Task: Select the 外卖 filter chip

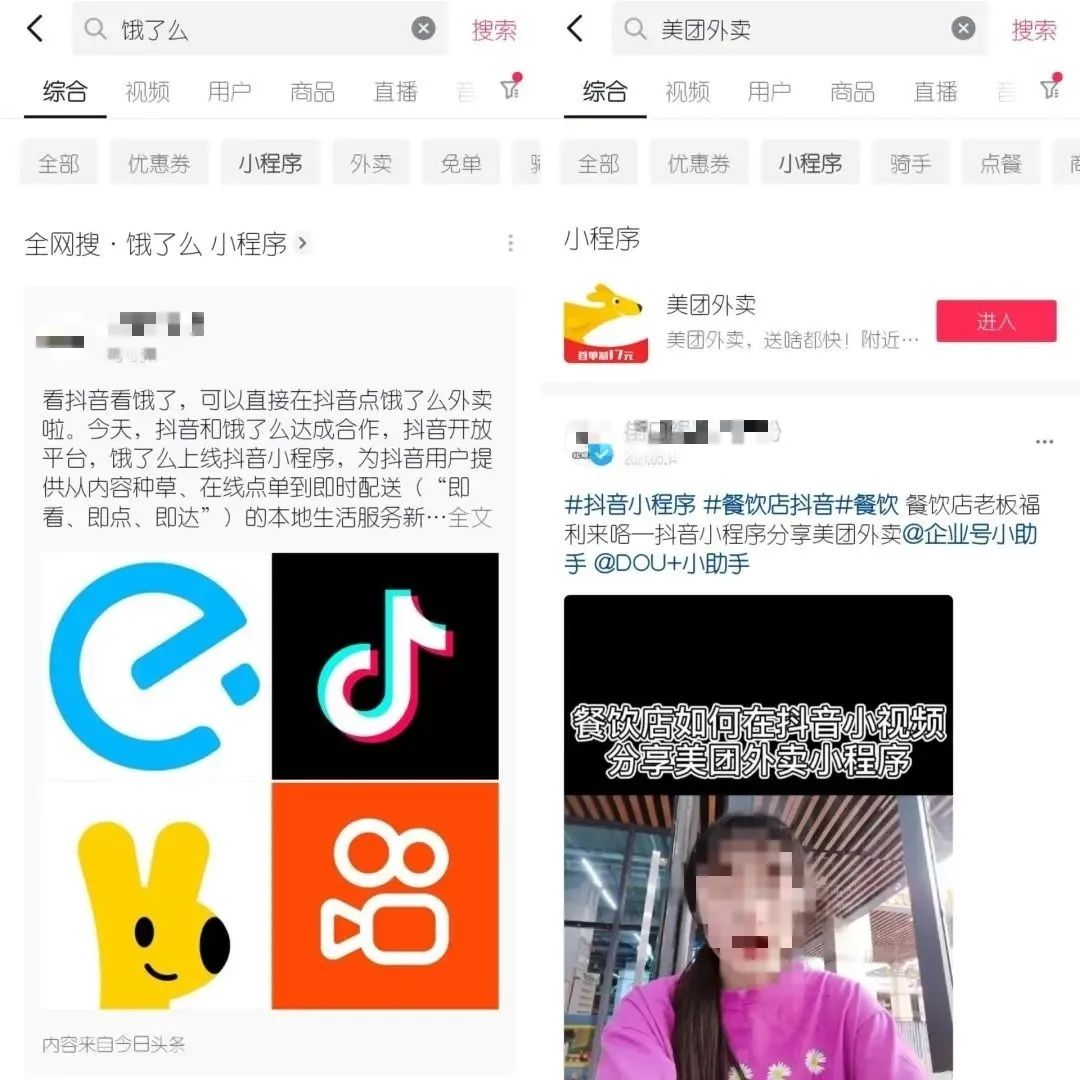Action: [370, 164]
